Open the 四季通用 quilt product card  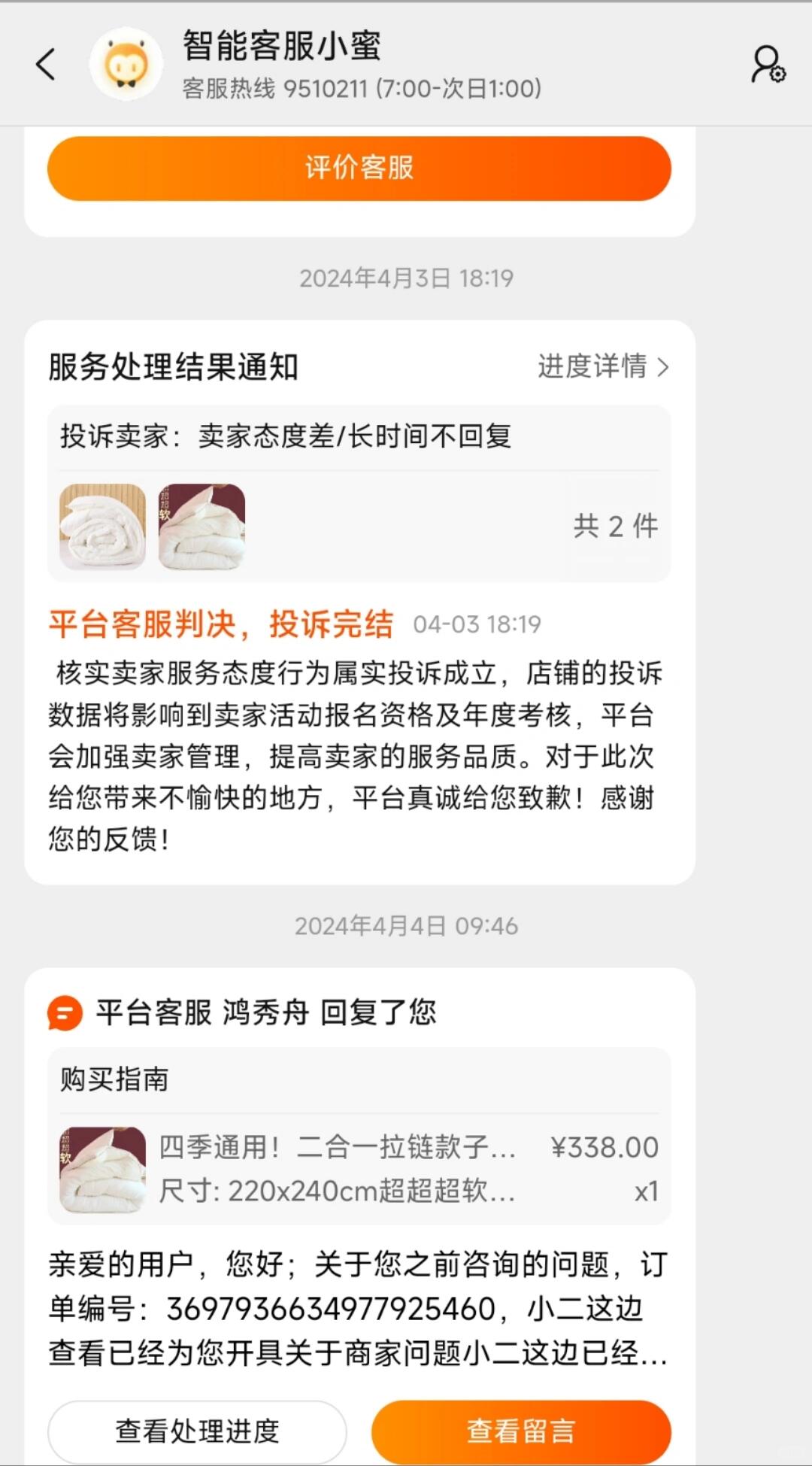point(359,1169)
